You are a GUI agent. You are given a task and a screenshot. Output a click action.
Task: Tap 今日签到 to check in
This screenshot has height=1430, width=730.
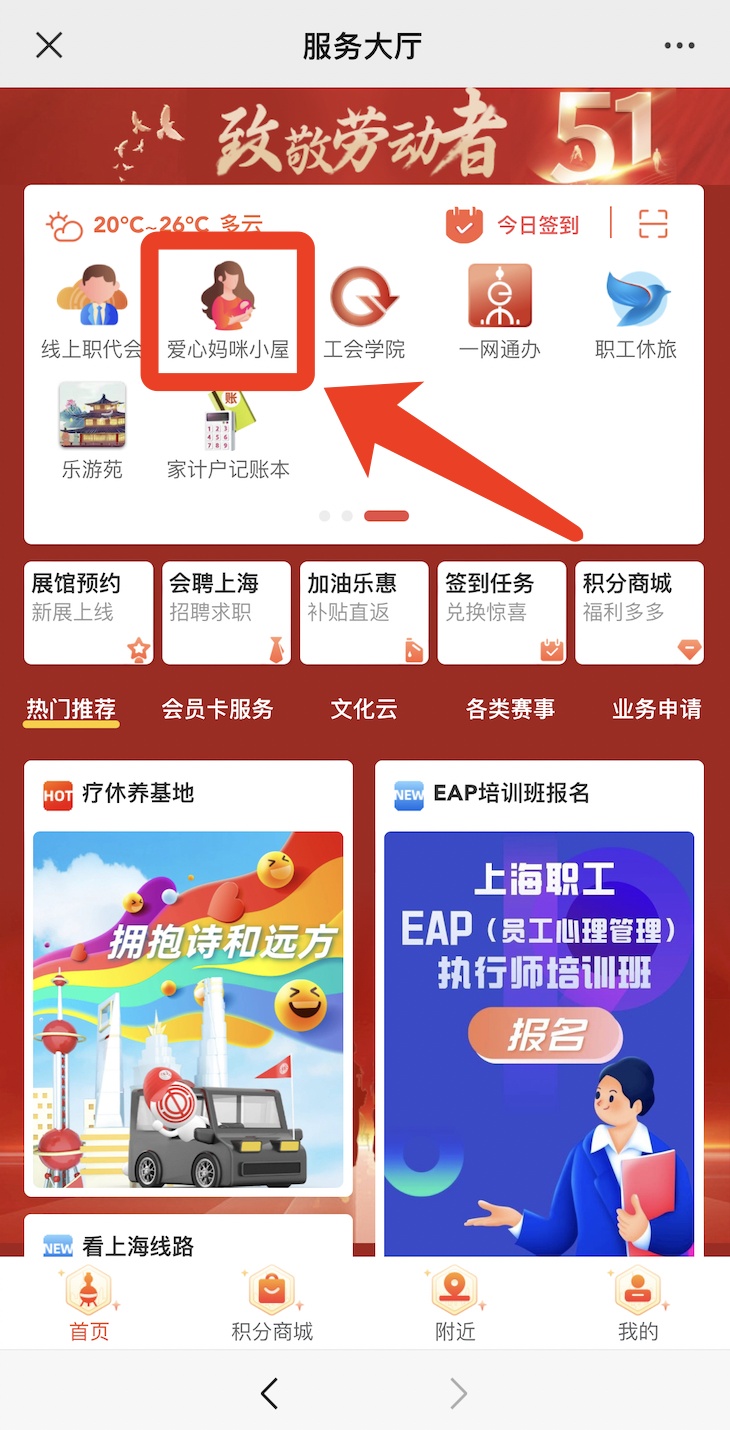click(x=514, y=225)
